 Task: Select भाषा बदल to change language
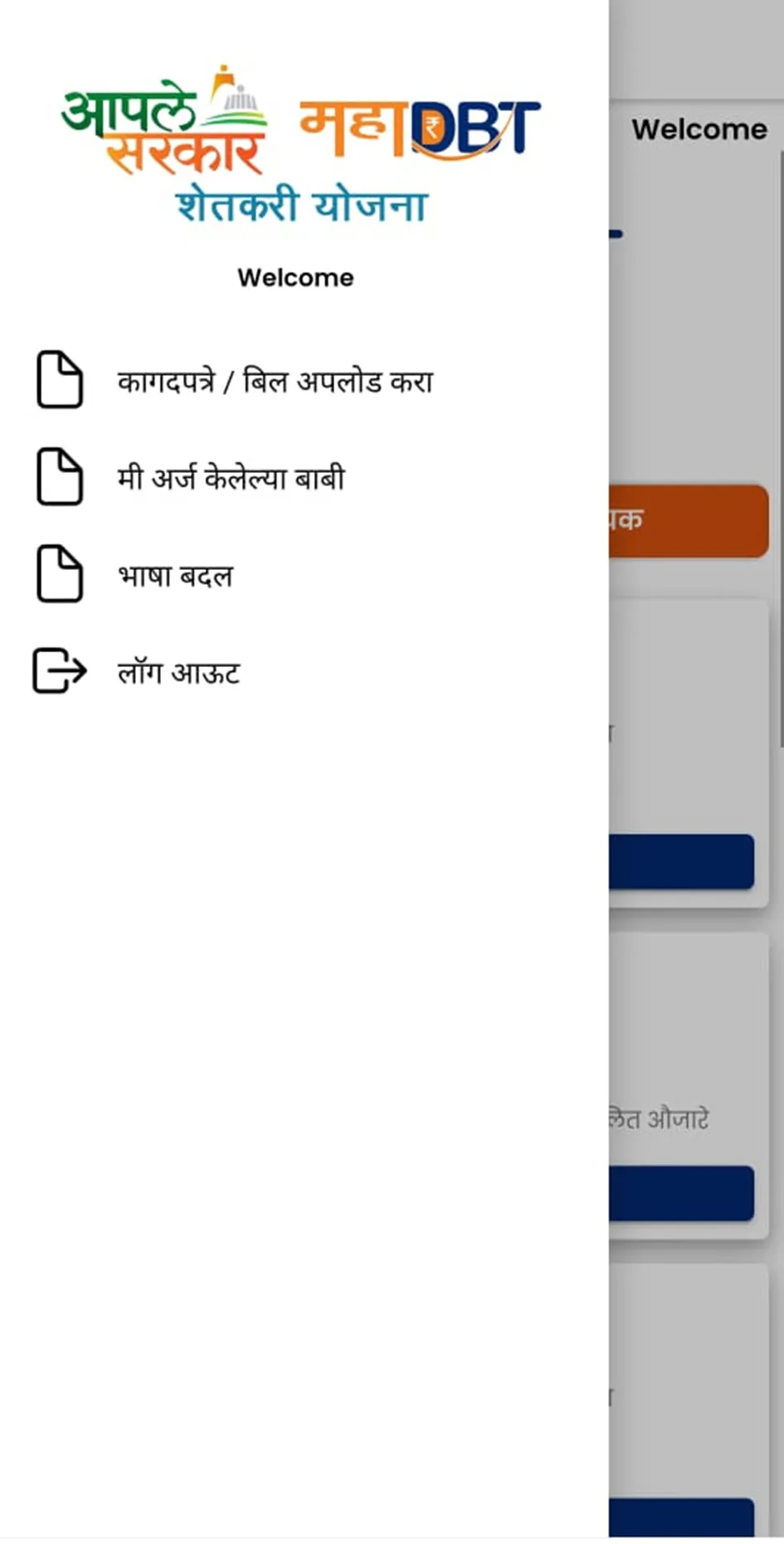click(x=176, y=575)
